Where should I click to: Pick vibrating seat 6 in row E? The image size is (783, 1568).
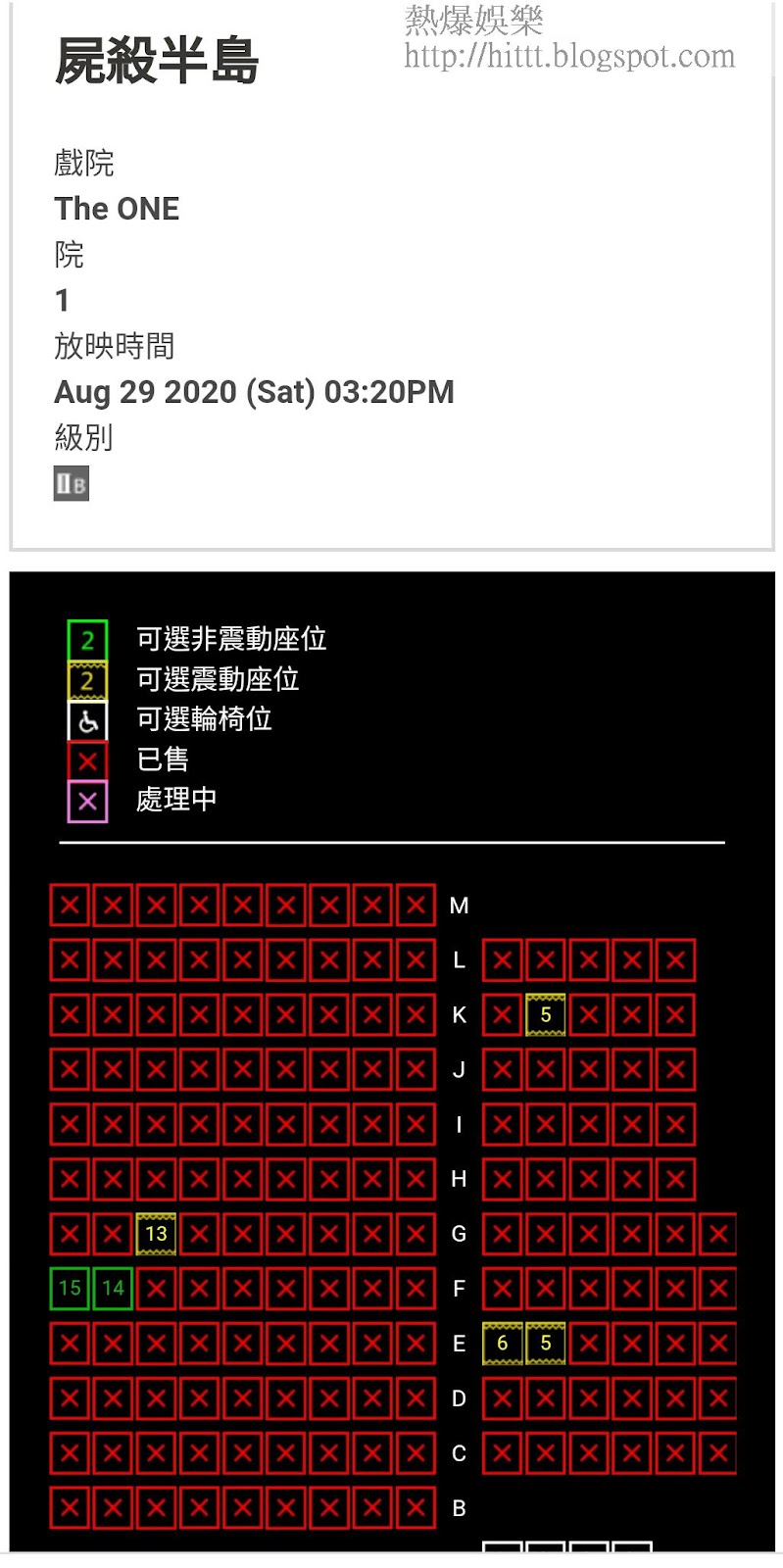(503, 1344)
